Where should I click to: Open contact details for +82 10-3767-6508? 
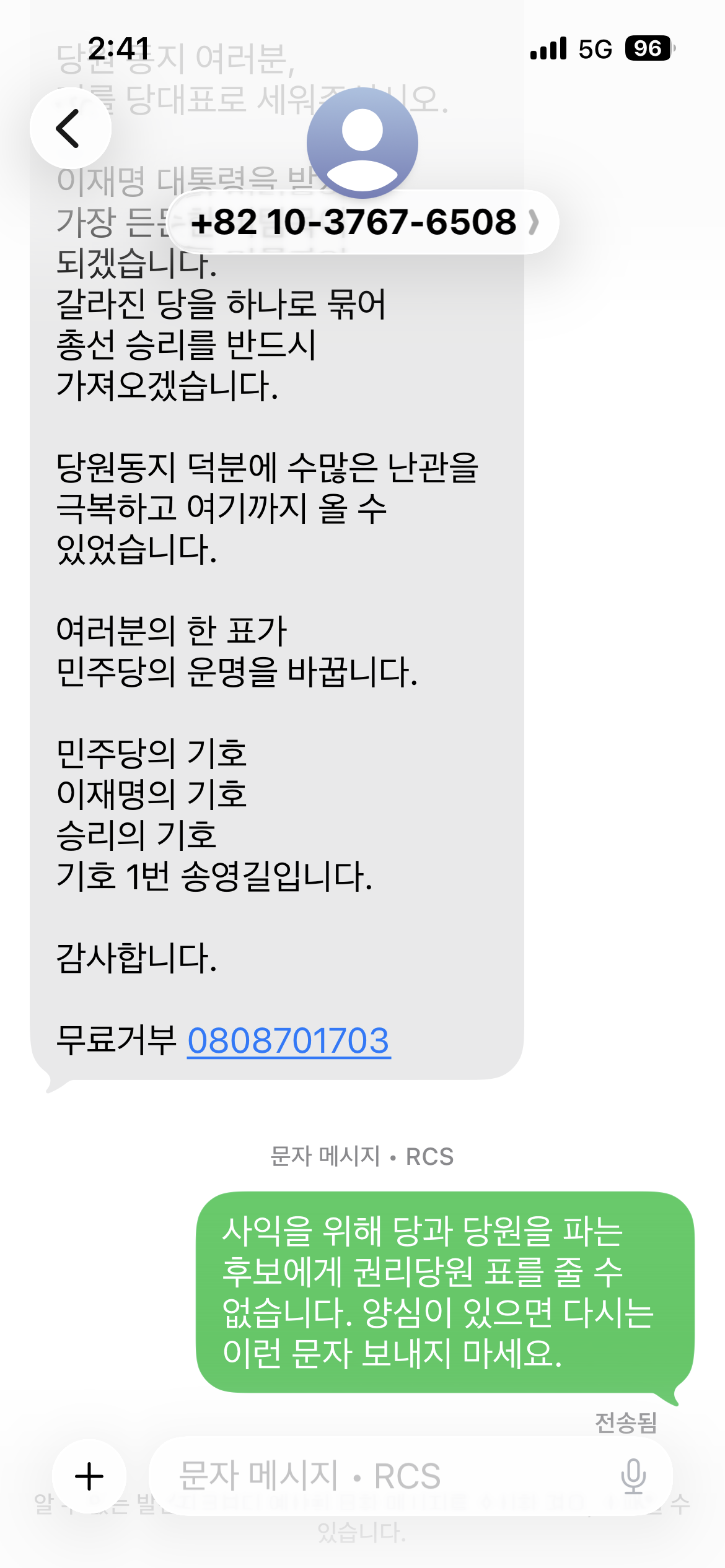click(363, 222)
